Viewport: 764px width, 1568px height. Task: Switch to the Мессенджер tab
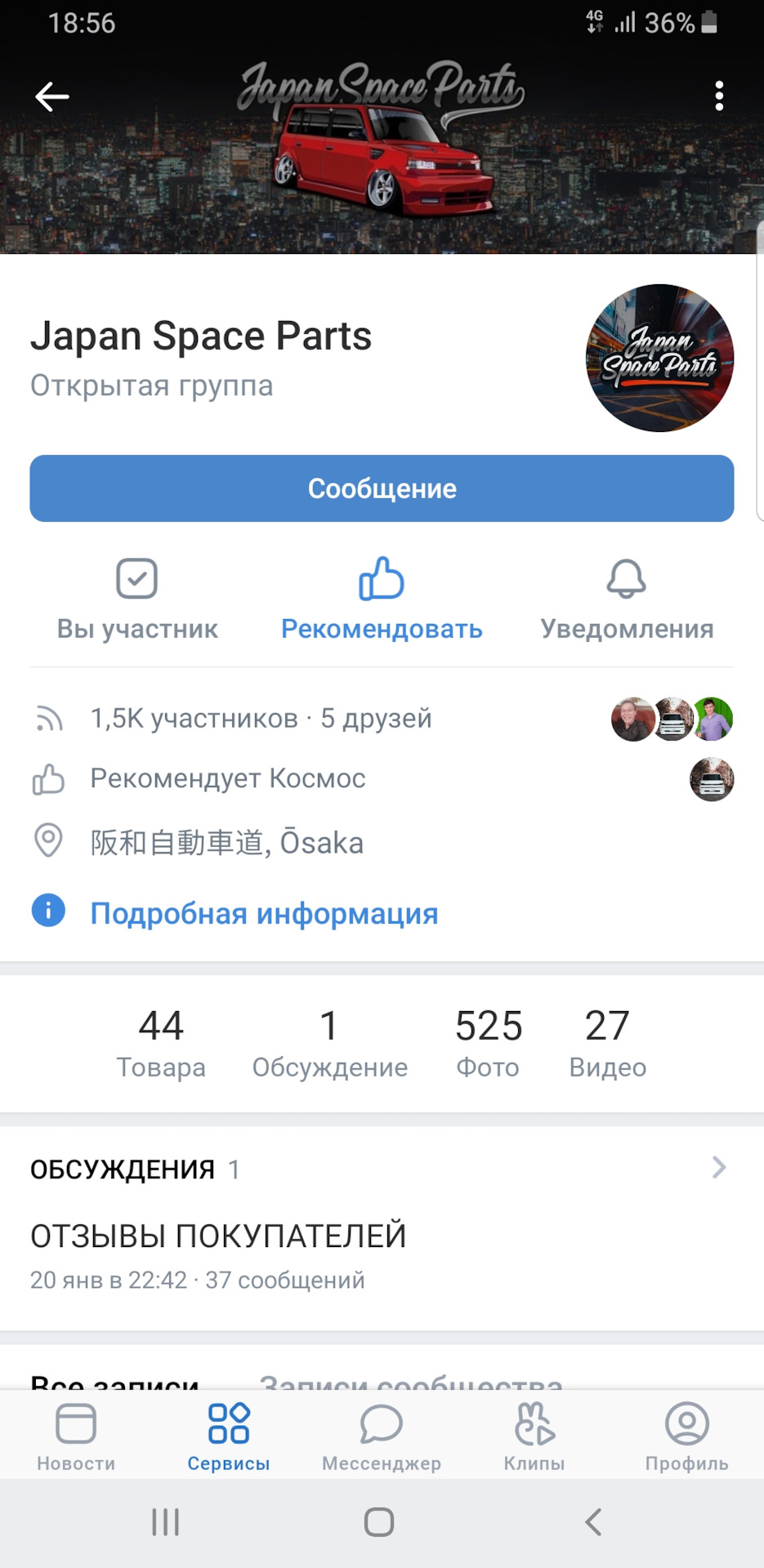coord(381,1437)
